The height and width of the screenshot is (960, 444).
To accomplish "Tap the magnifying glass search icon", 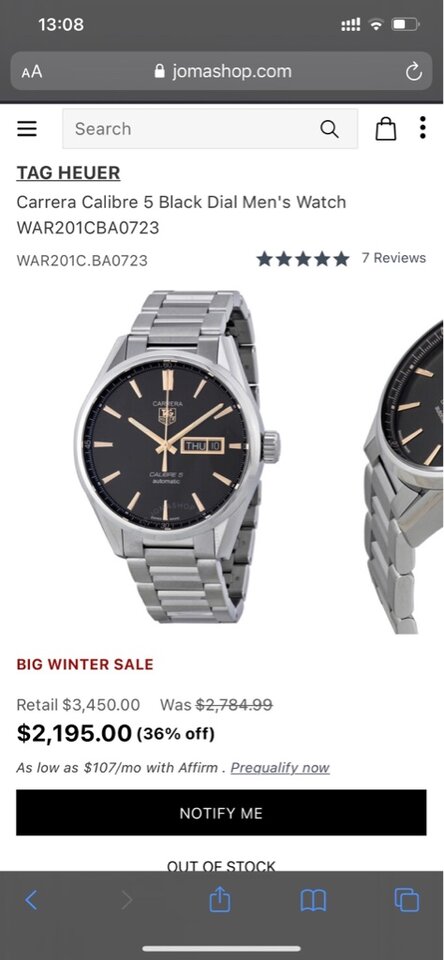I will coord(329,129).
